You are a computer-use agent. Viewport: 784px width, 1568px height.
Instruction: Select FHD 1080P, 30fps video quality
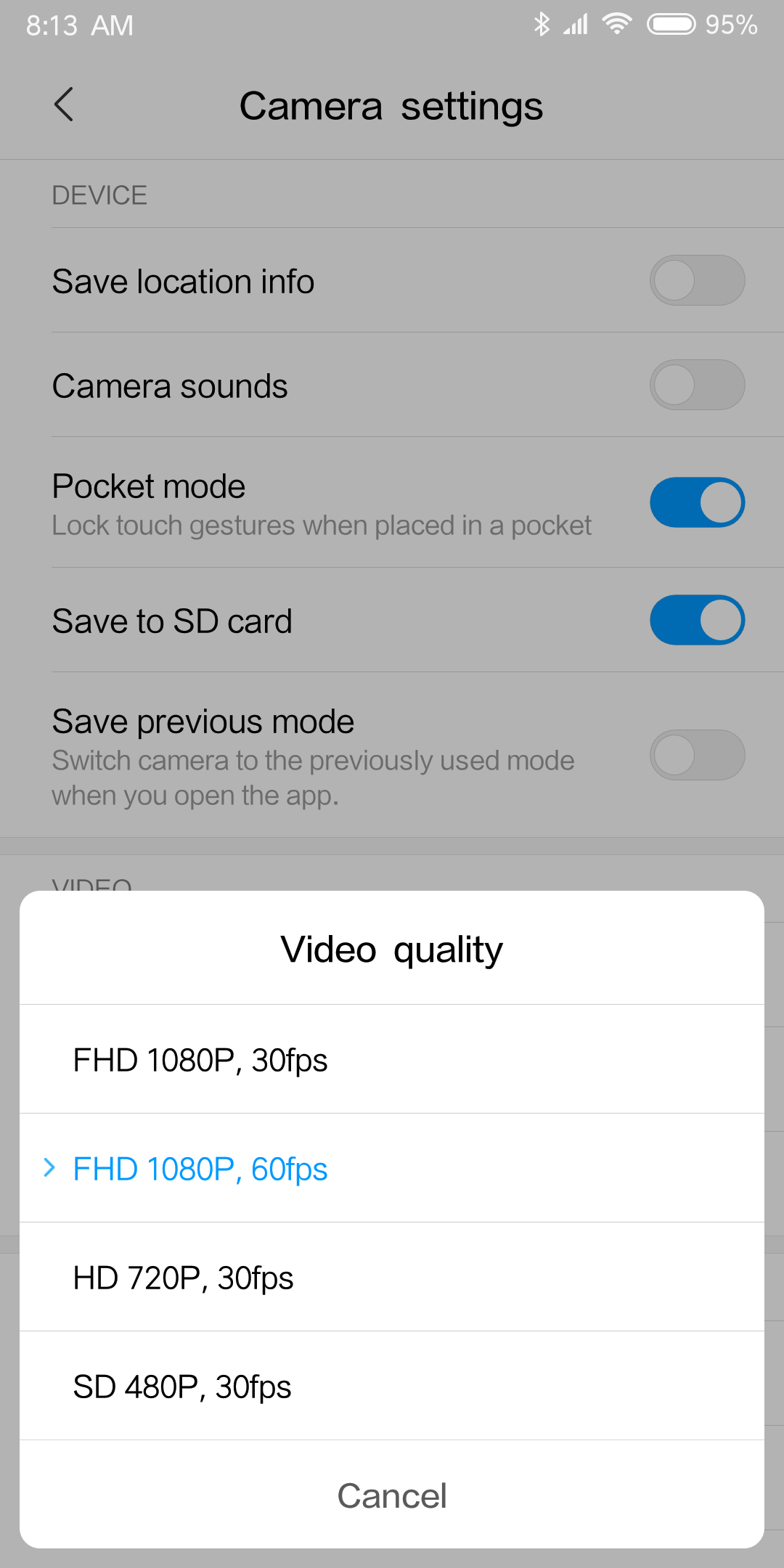[x=200, y=1060]
